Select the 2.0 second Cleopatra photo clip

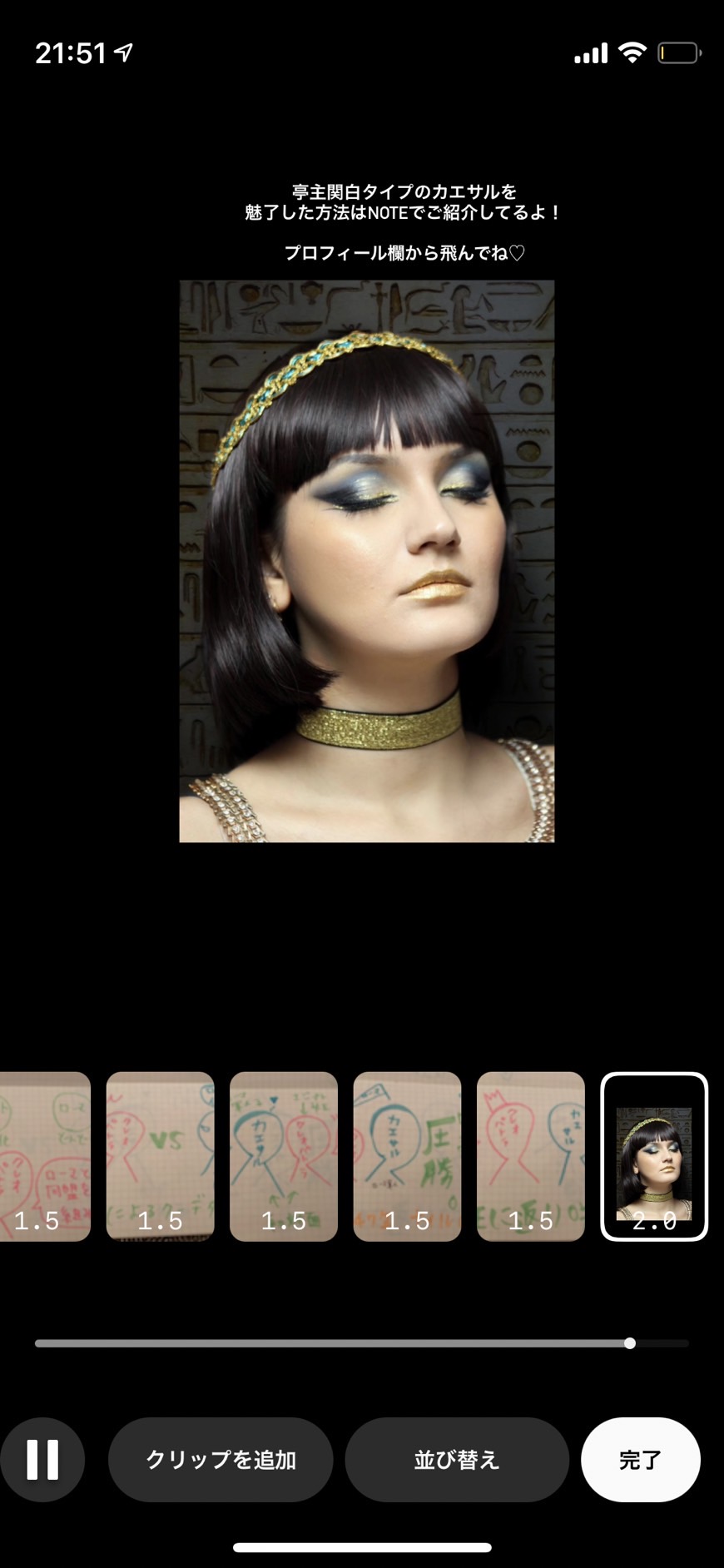(x=654, y=1157)
